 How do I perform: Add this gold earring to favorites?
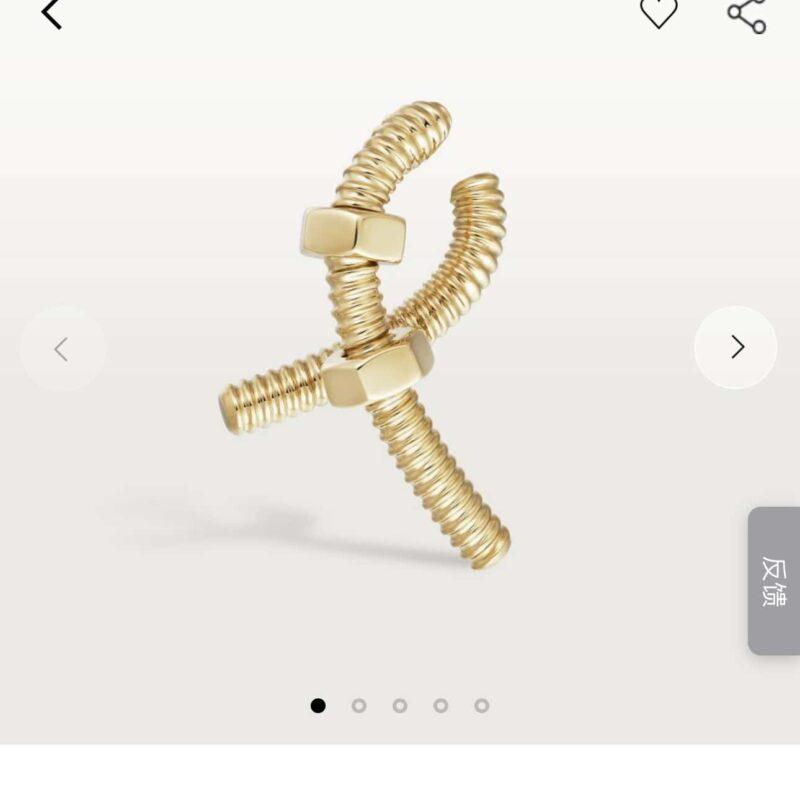coord(658,12)
